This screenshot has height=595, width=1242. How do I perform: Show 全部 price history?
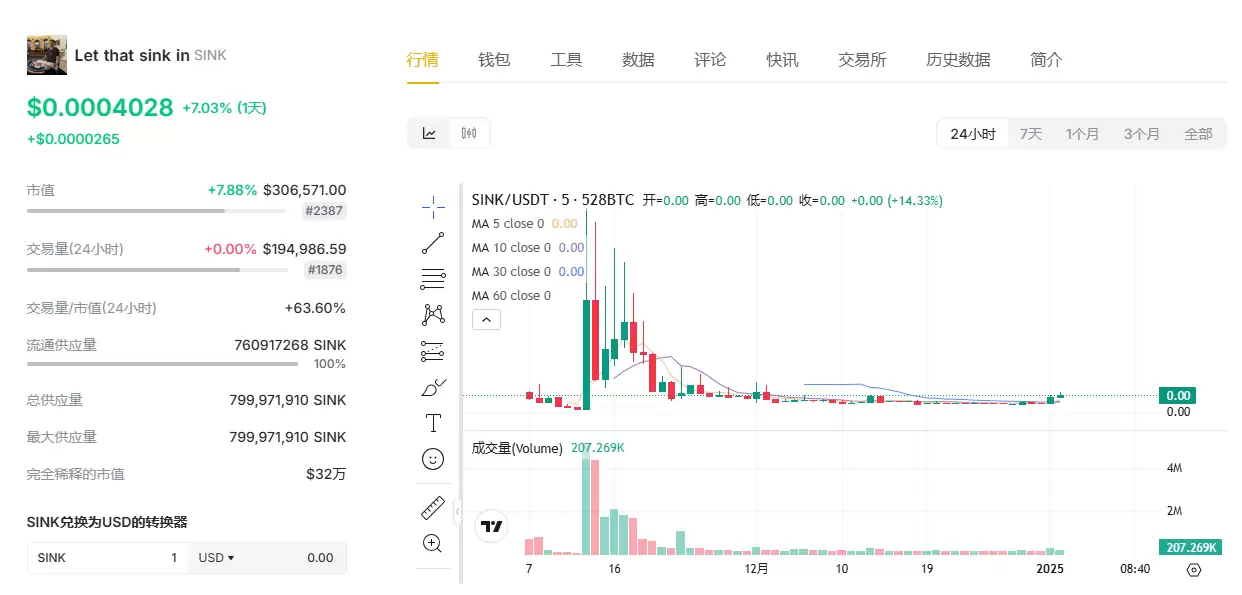[x=1198, y=134]
